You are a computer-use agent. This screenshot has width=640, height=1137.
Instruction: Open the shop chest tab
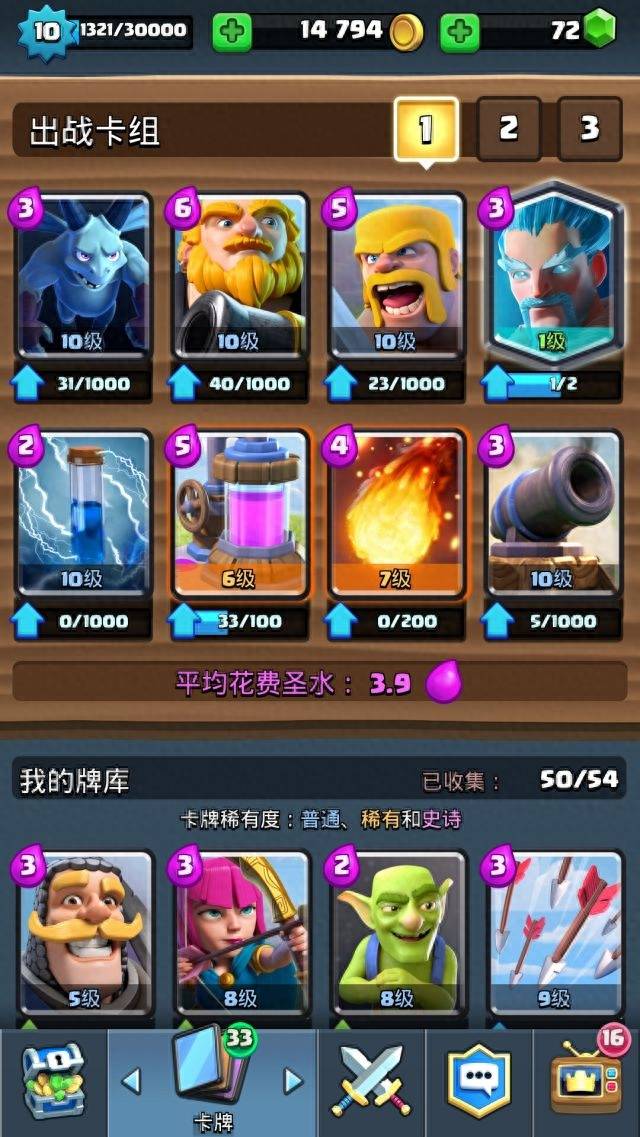click(53, 1082)
